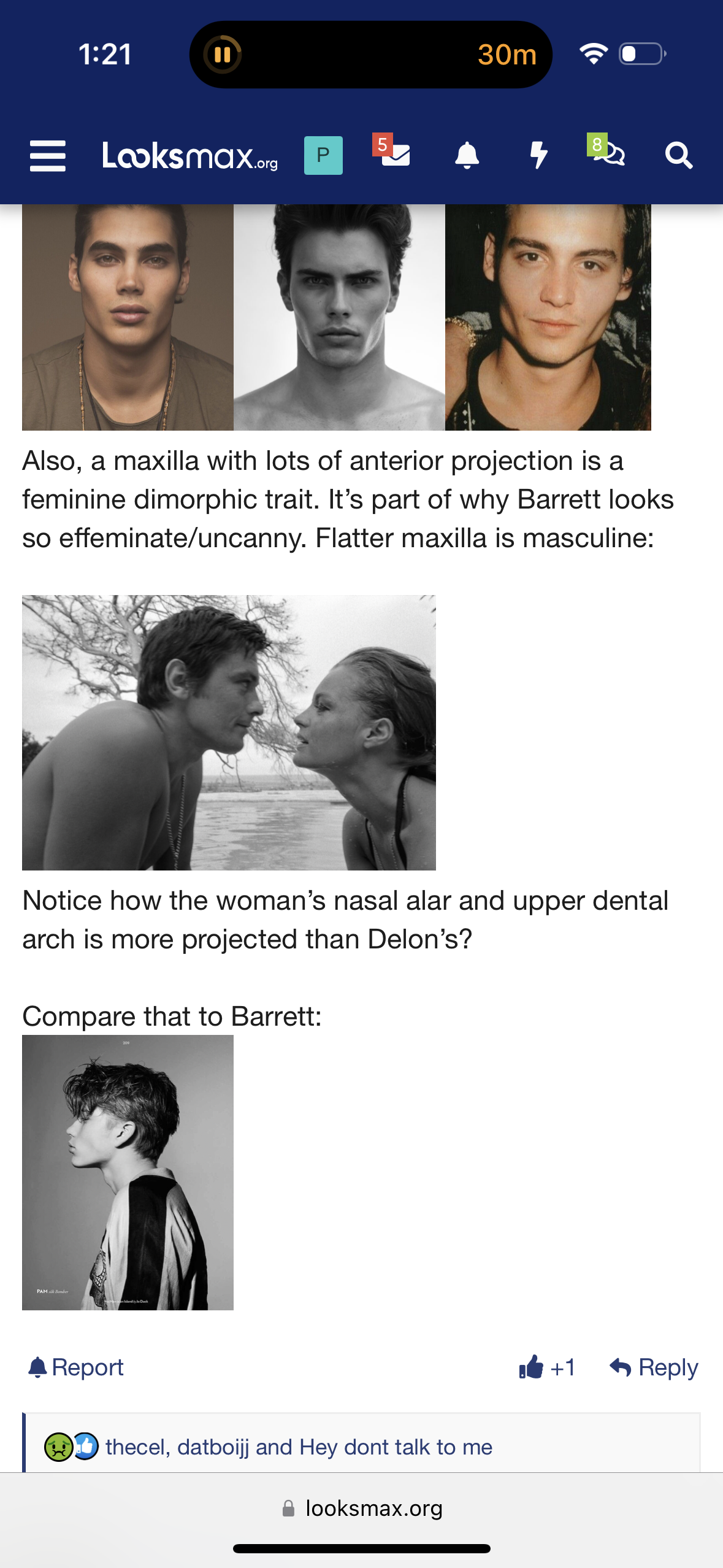
Task: View reactions from thecel, datboijj and others
Action: click(299, 1447)
